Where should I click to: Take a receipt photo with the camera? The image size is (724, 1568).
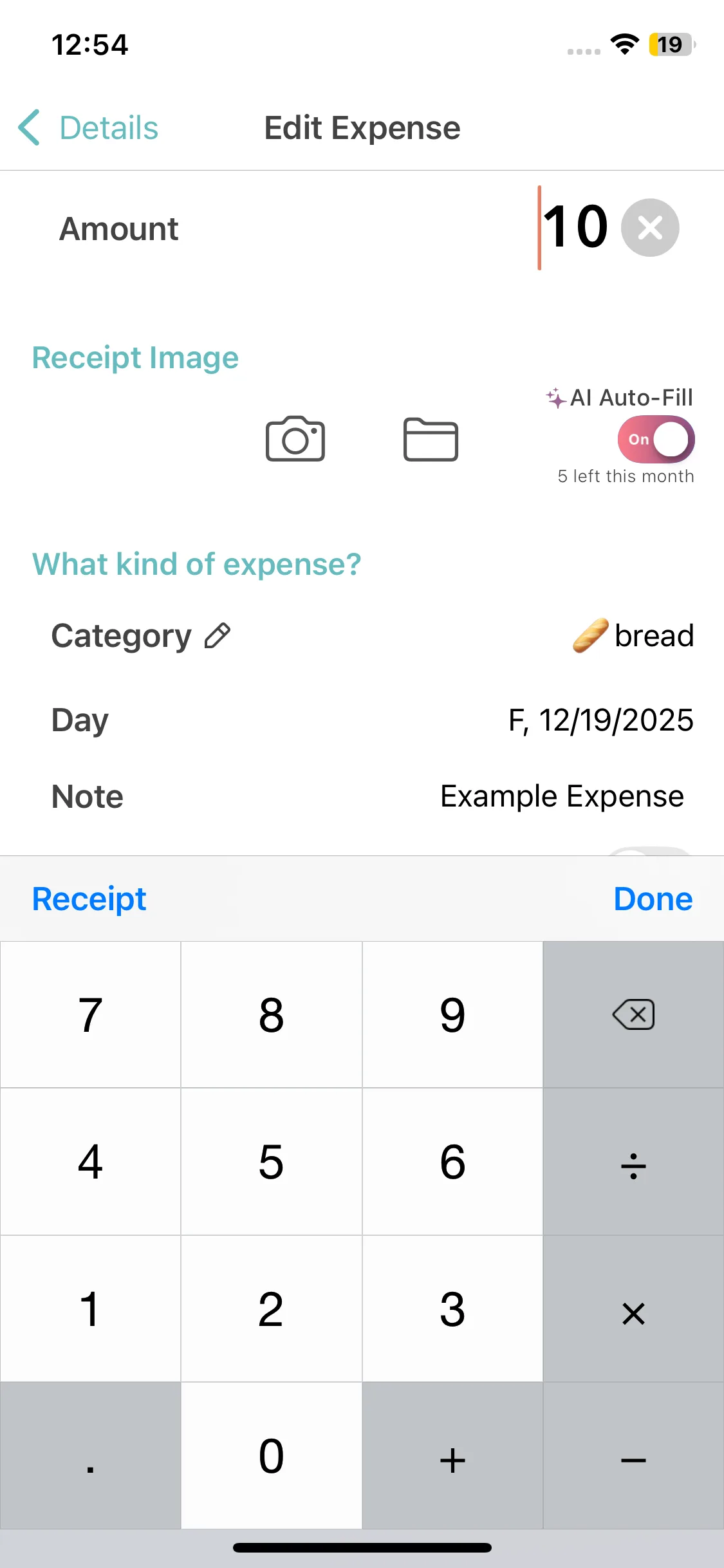[x=295, y=439]
